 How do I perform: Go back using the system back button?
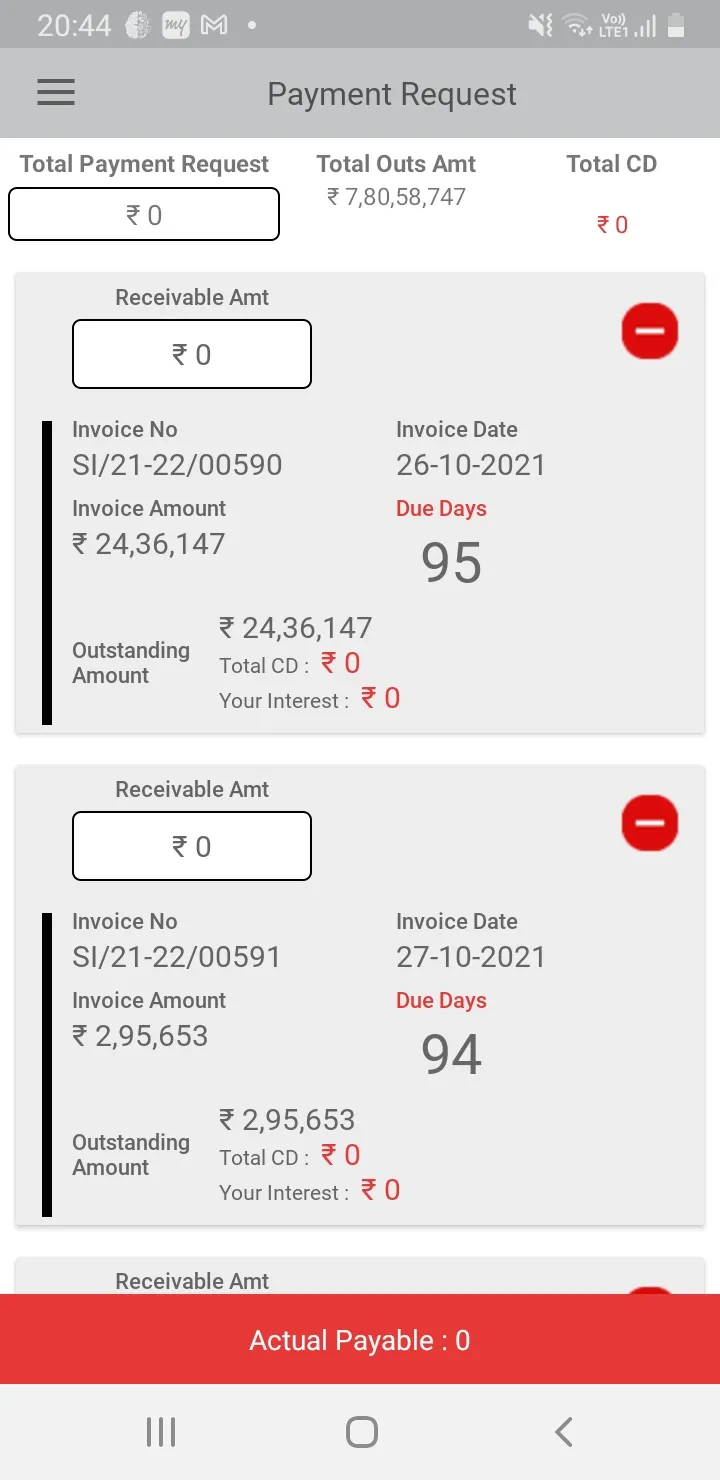point(564,1432)
